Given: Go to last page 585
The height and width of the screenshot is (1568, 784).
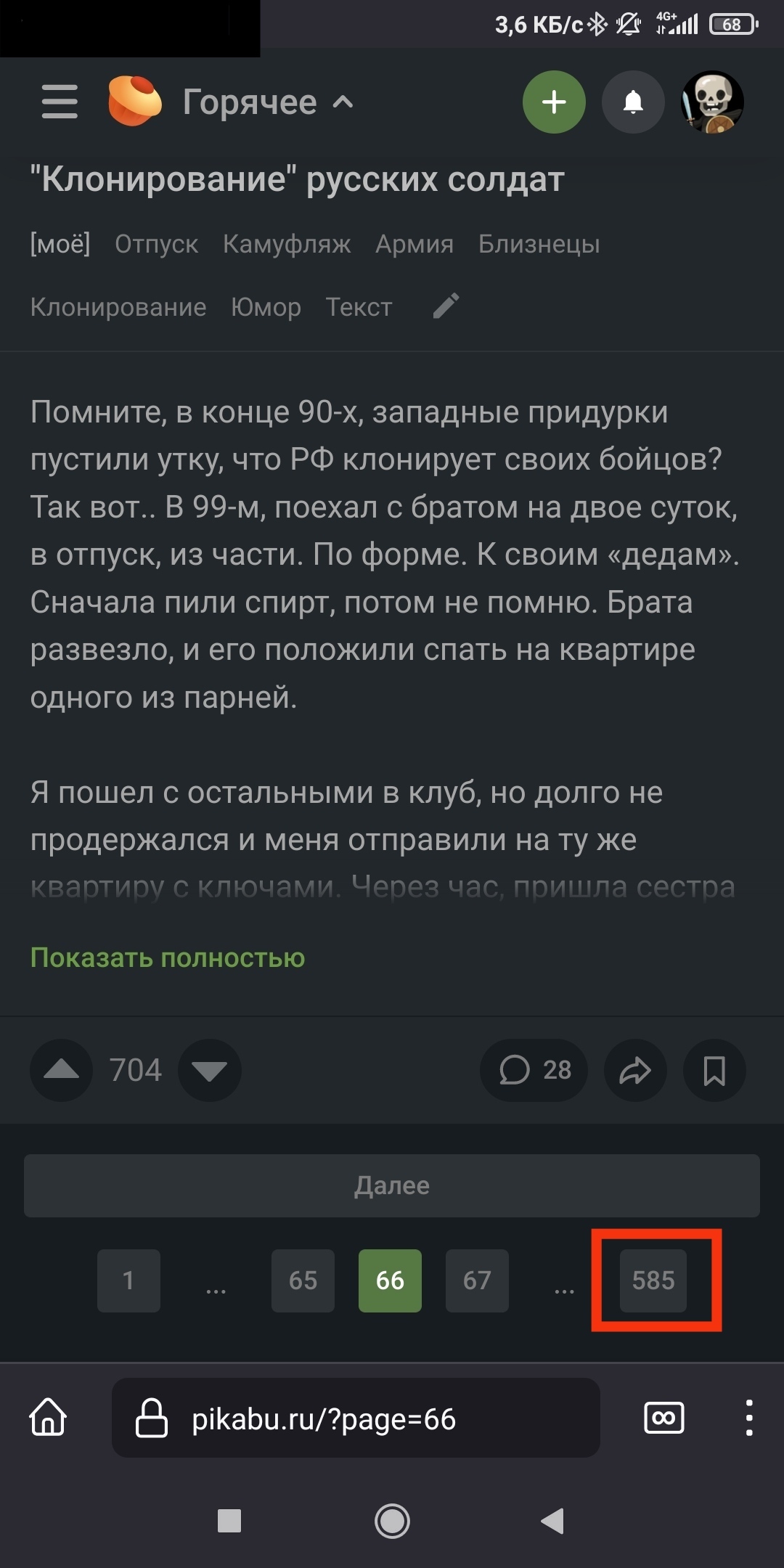Looking at the screenshot, I should click(653, 1281).
